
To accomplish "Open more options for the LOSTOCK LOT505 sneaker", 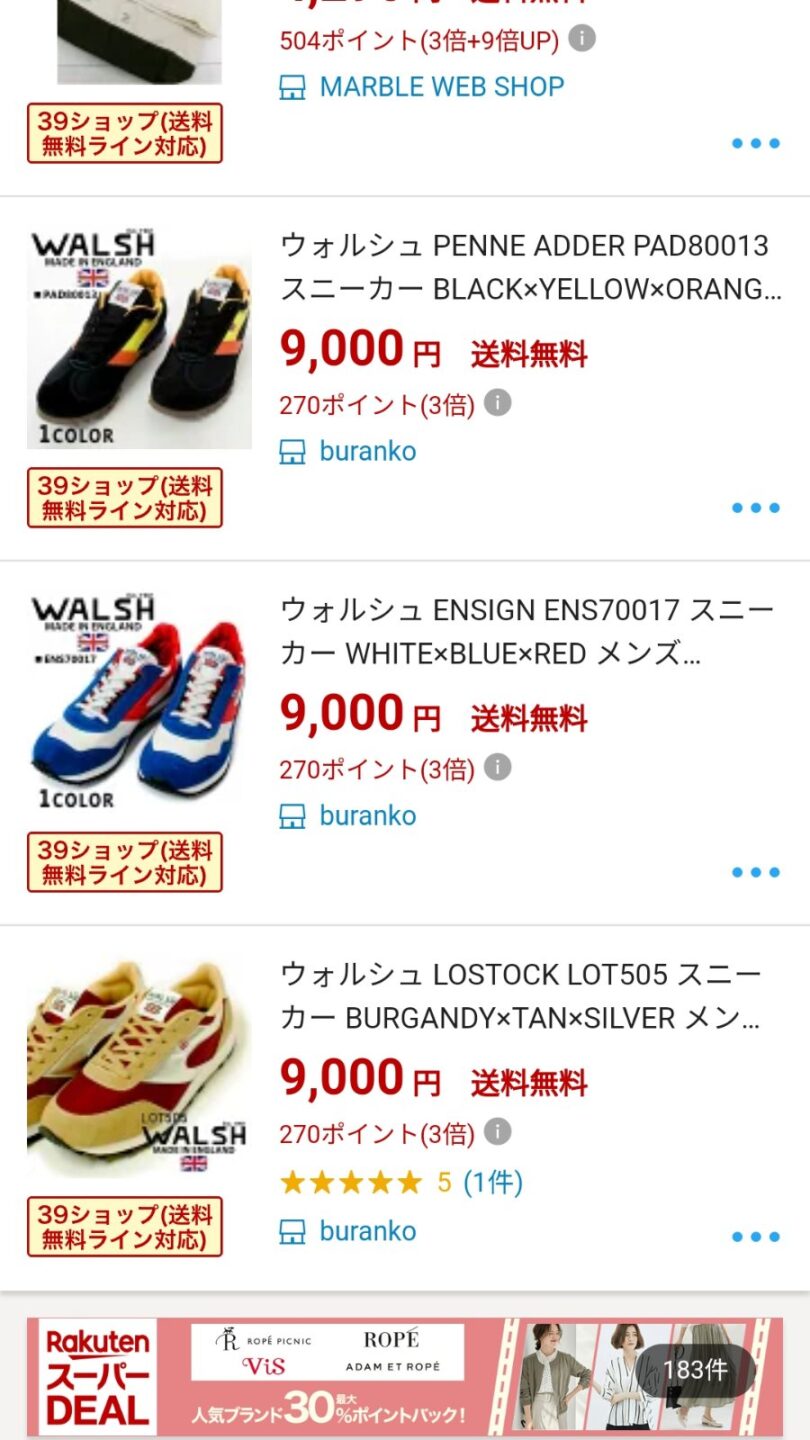I will point(755,1237).
